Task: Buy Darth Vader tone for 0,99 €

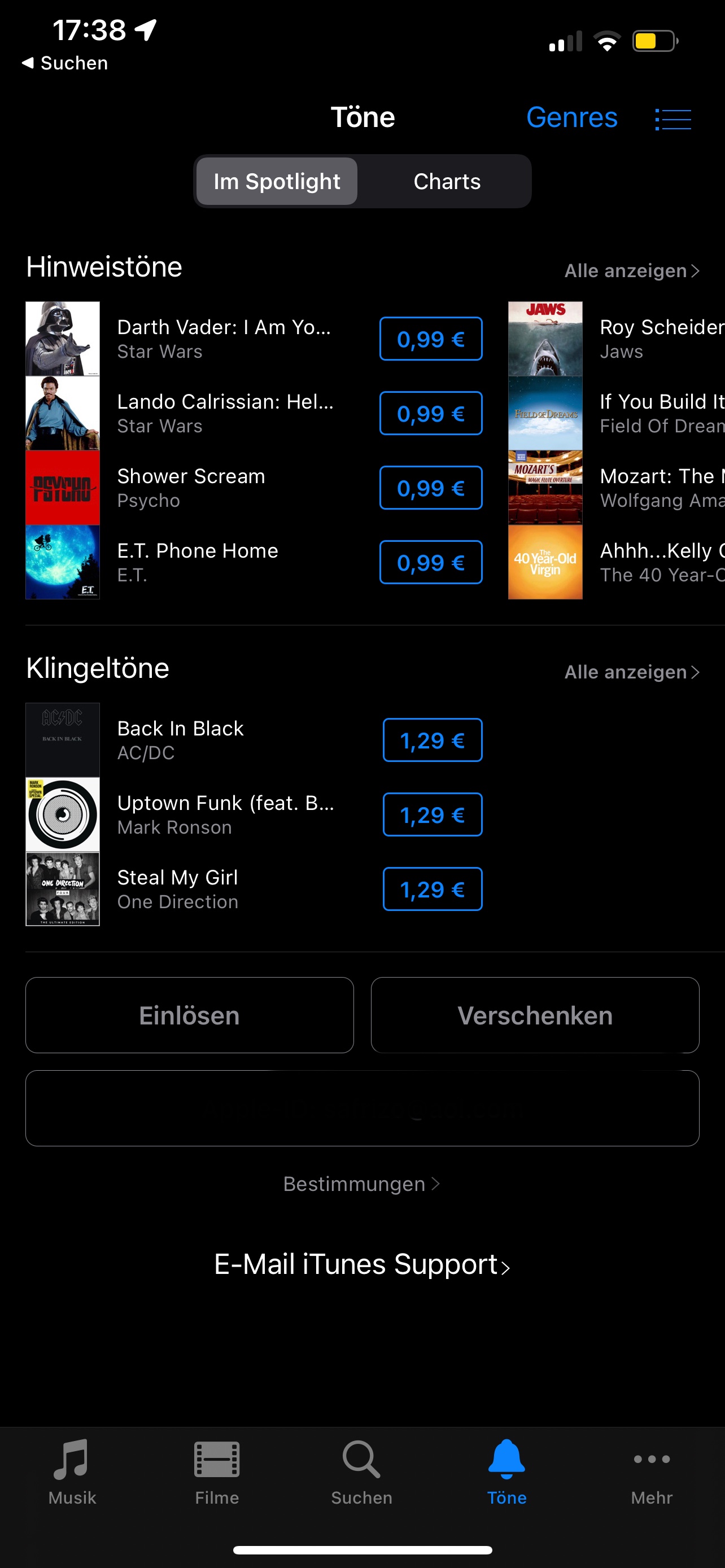Action: pos(430,339)
